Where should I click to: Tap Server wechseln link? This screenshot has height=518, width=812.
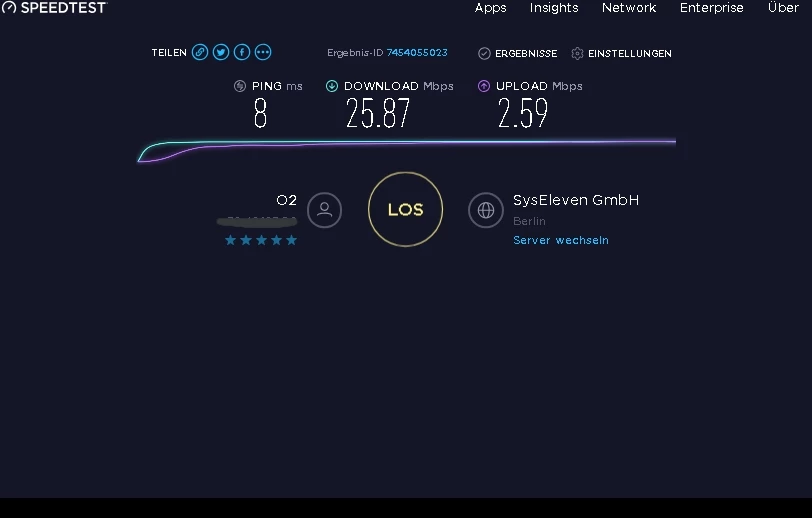[560, 241]
